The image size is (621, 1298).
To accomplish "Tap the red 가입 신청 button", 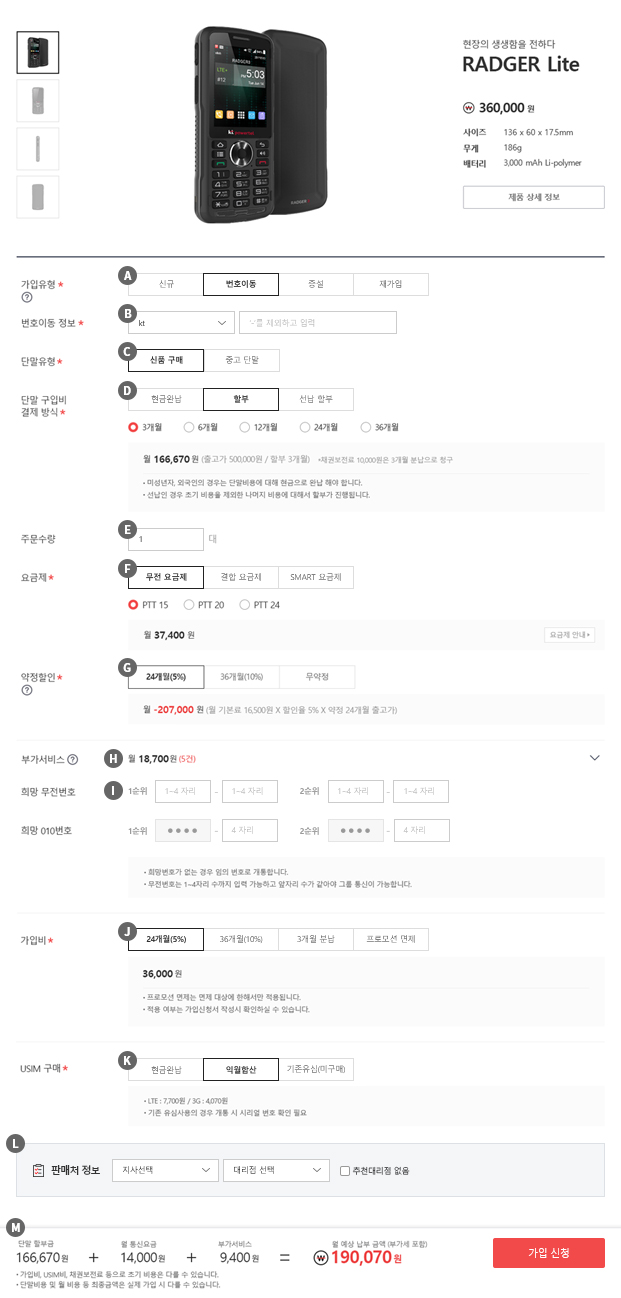I will (549, 1253).
